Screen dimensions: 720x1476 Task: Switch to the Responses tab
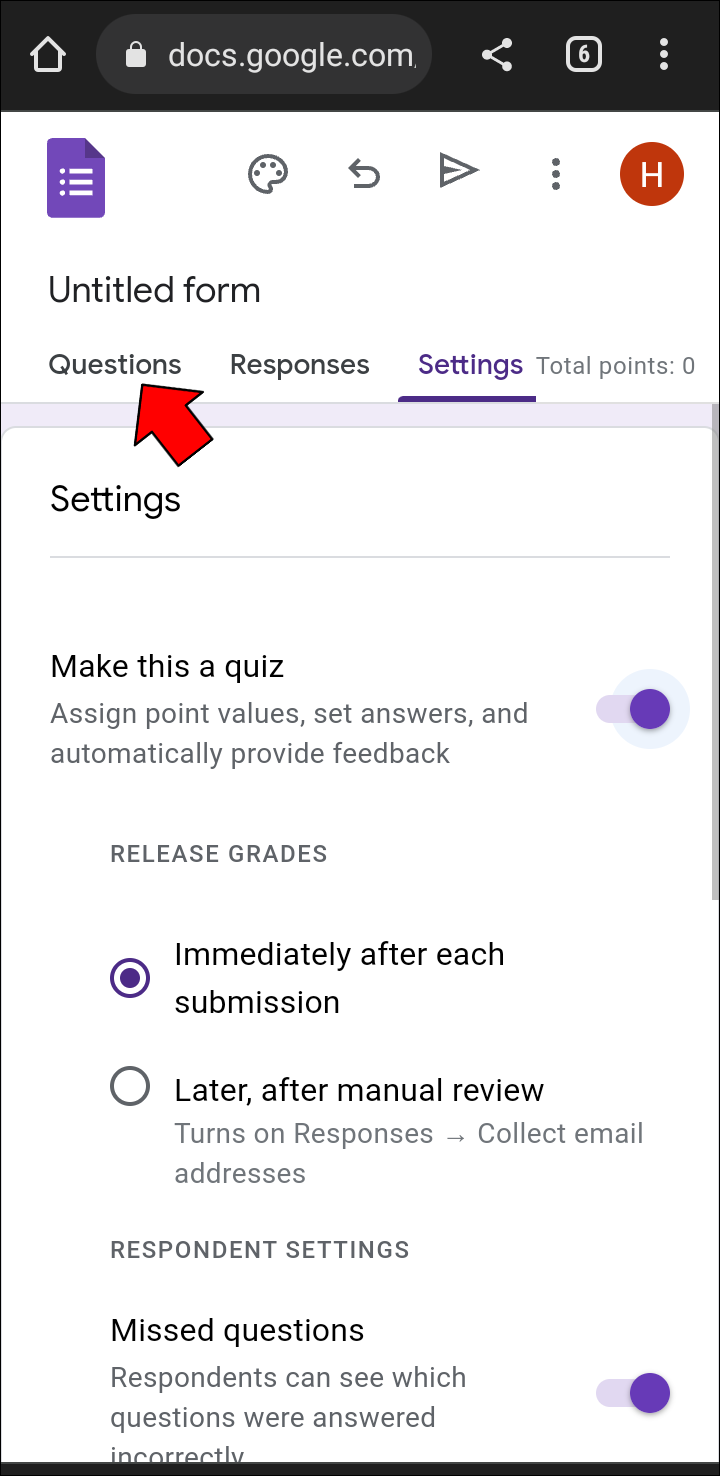pyautogui.click(x=299, y=365)
